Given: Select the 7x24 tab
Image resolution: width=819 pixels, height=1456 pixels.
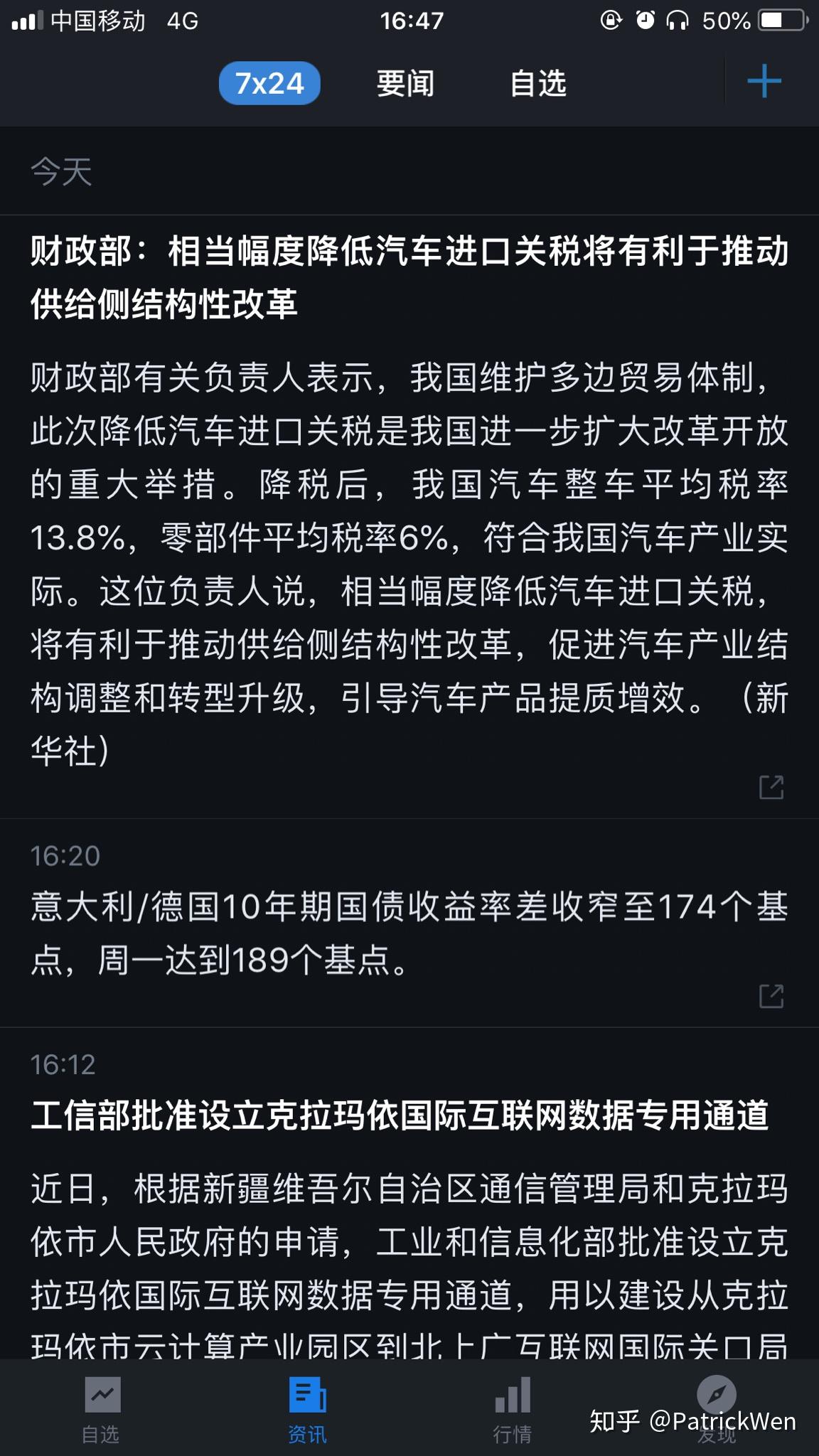Looking at the screenshot, I should coord(270,83).
